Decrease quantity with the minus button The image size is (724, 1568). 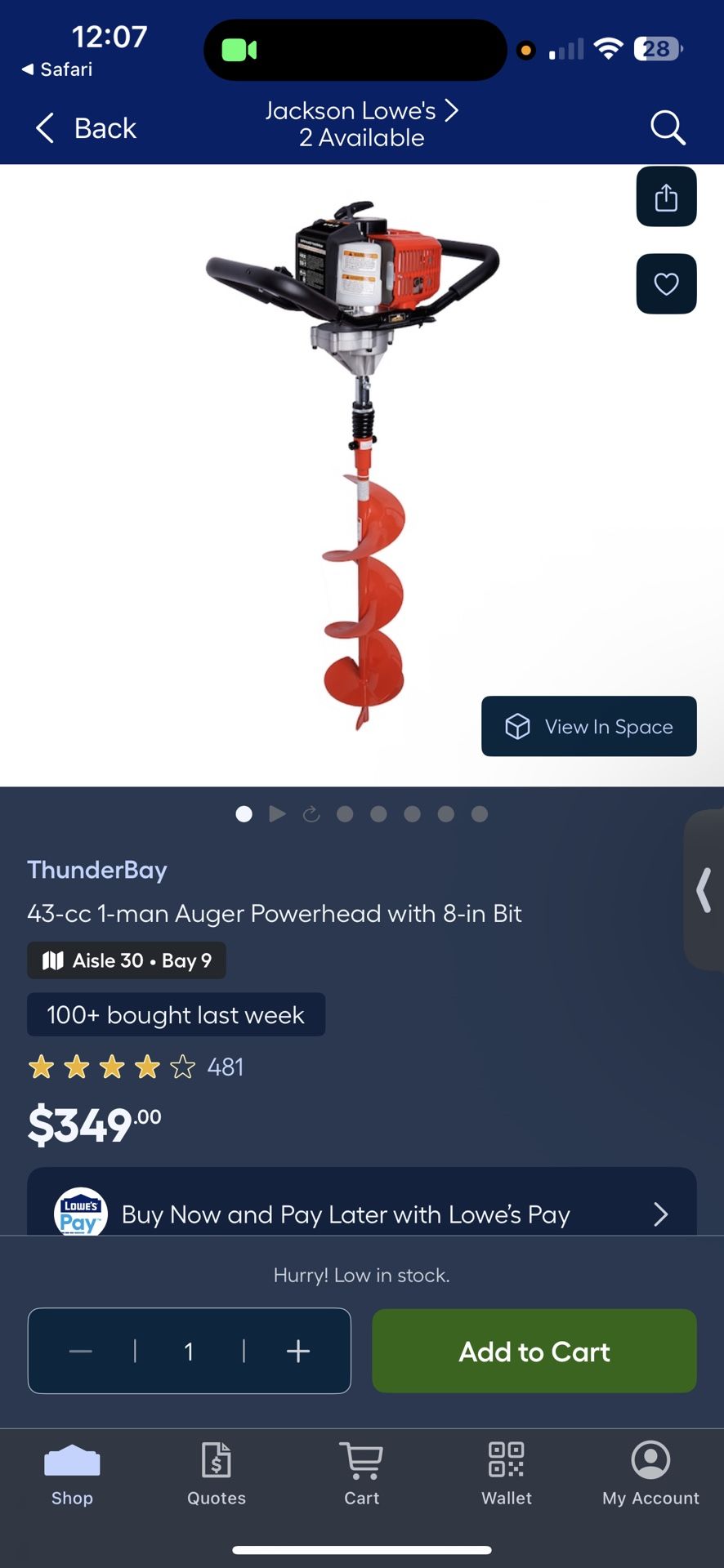81,1352
